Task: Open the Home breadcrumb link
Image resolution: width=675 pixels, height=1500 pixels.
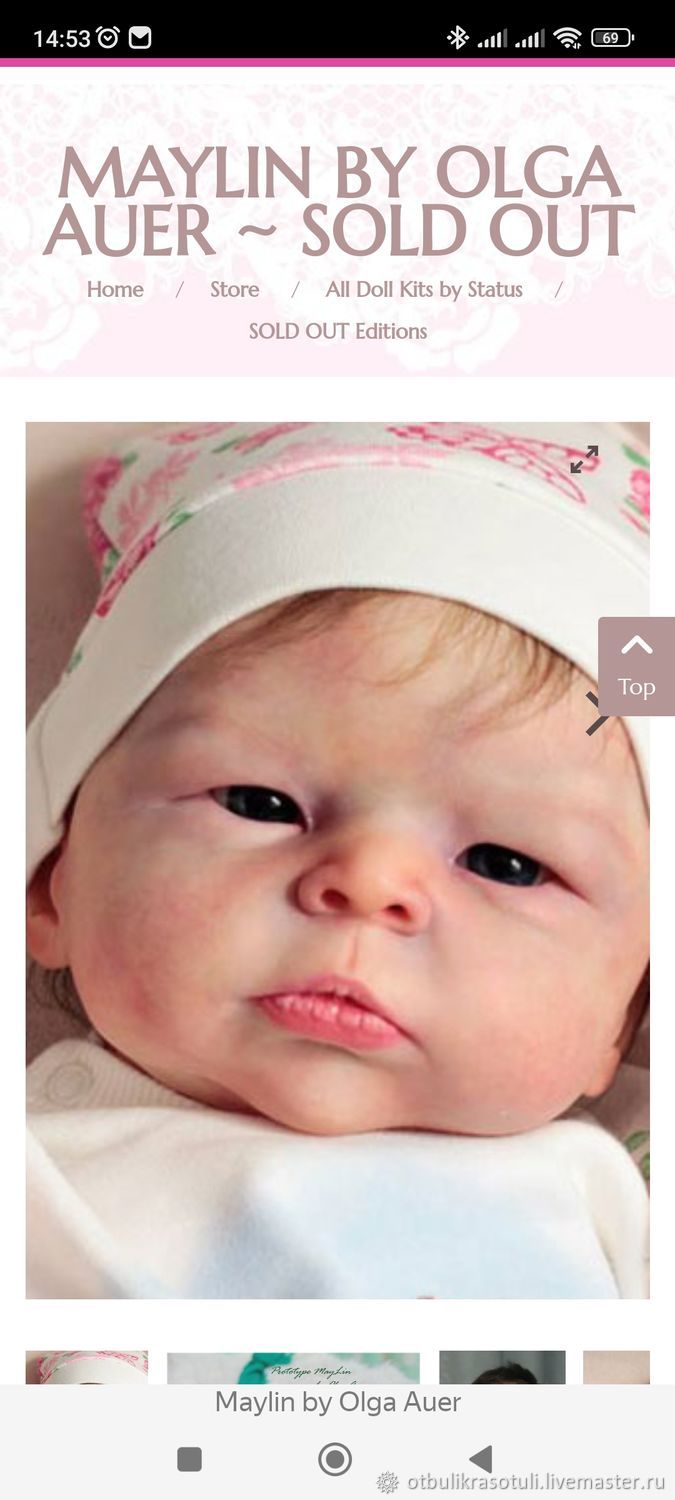Action: (x=115, y=290)
